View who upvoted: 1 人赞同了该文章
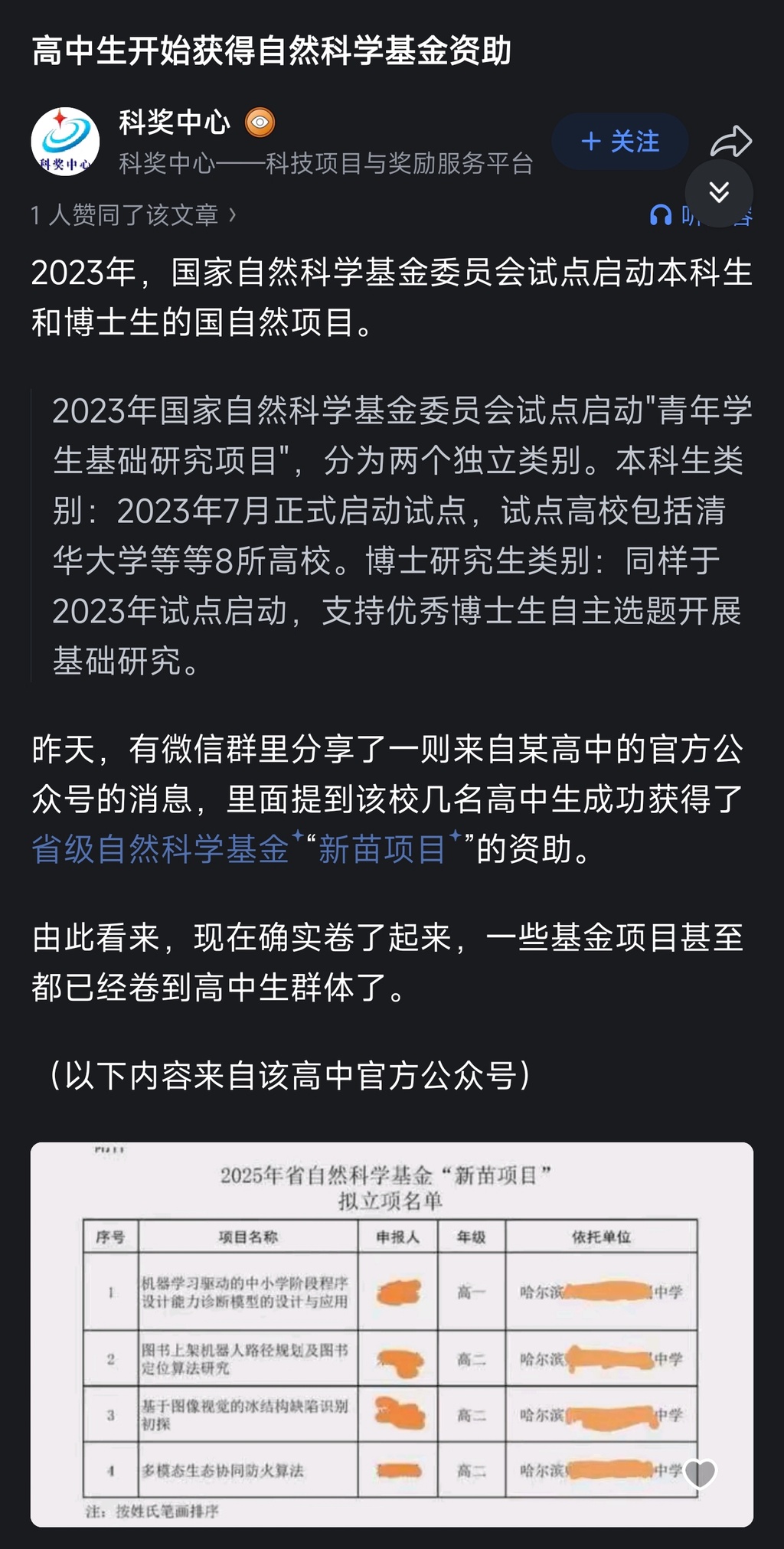This screenshot has height=1549, width=784. (x=133, y=215)
